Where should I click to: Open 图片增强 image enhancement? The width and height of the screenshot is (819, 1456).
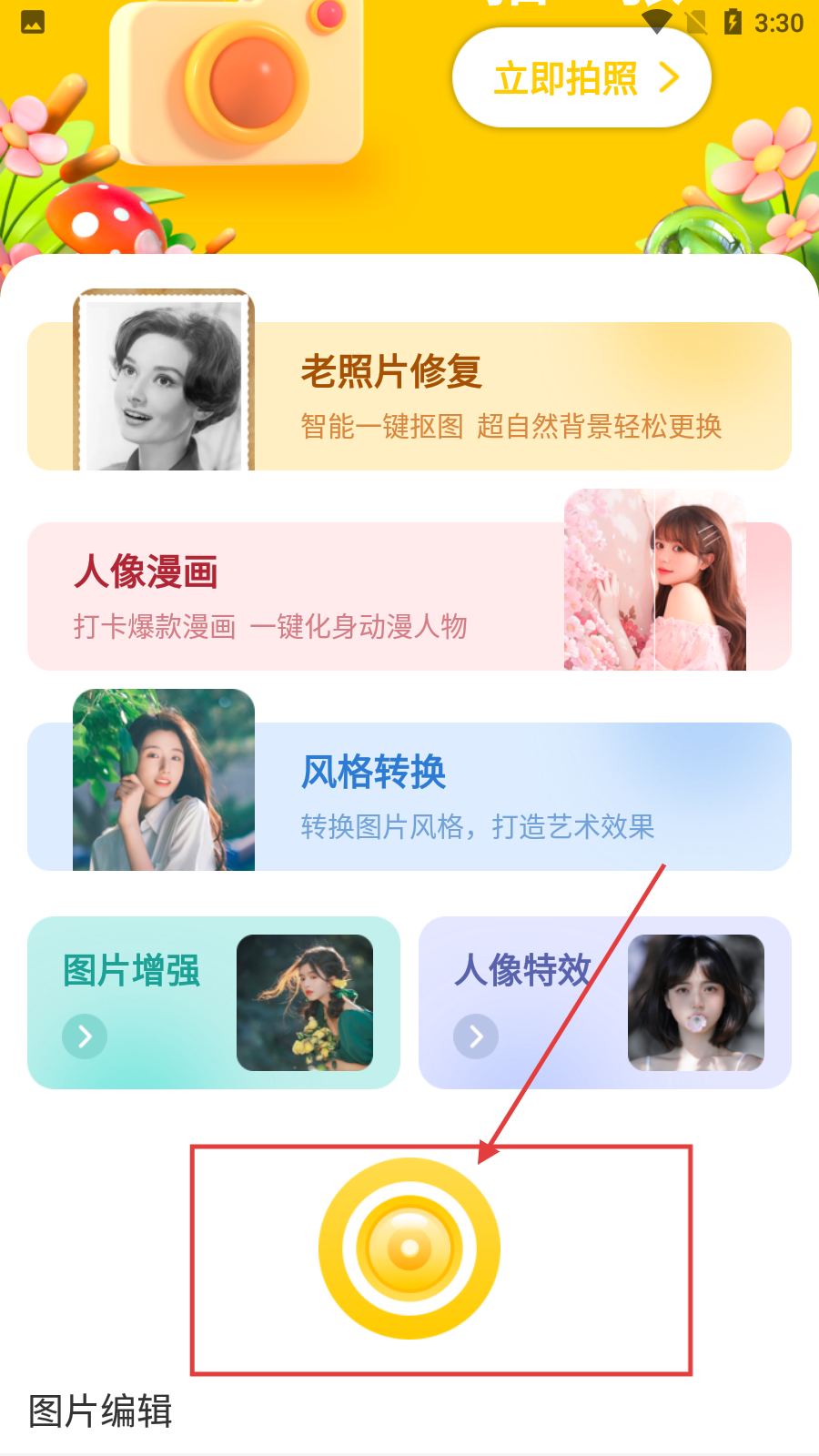pos(213,1002)
